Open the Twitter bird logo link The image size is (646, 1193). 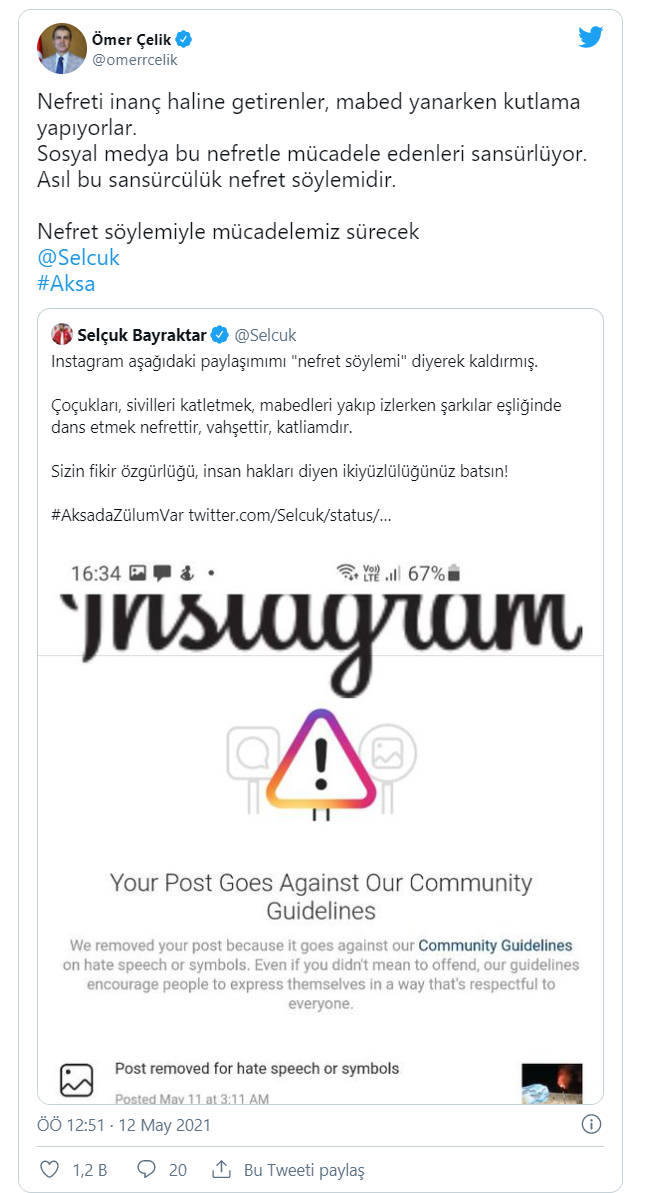click(x=591, y=38)
